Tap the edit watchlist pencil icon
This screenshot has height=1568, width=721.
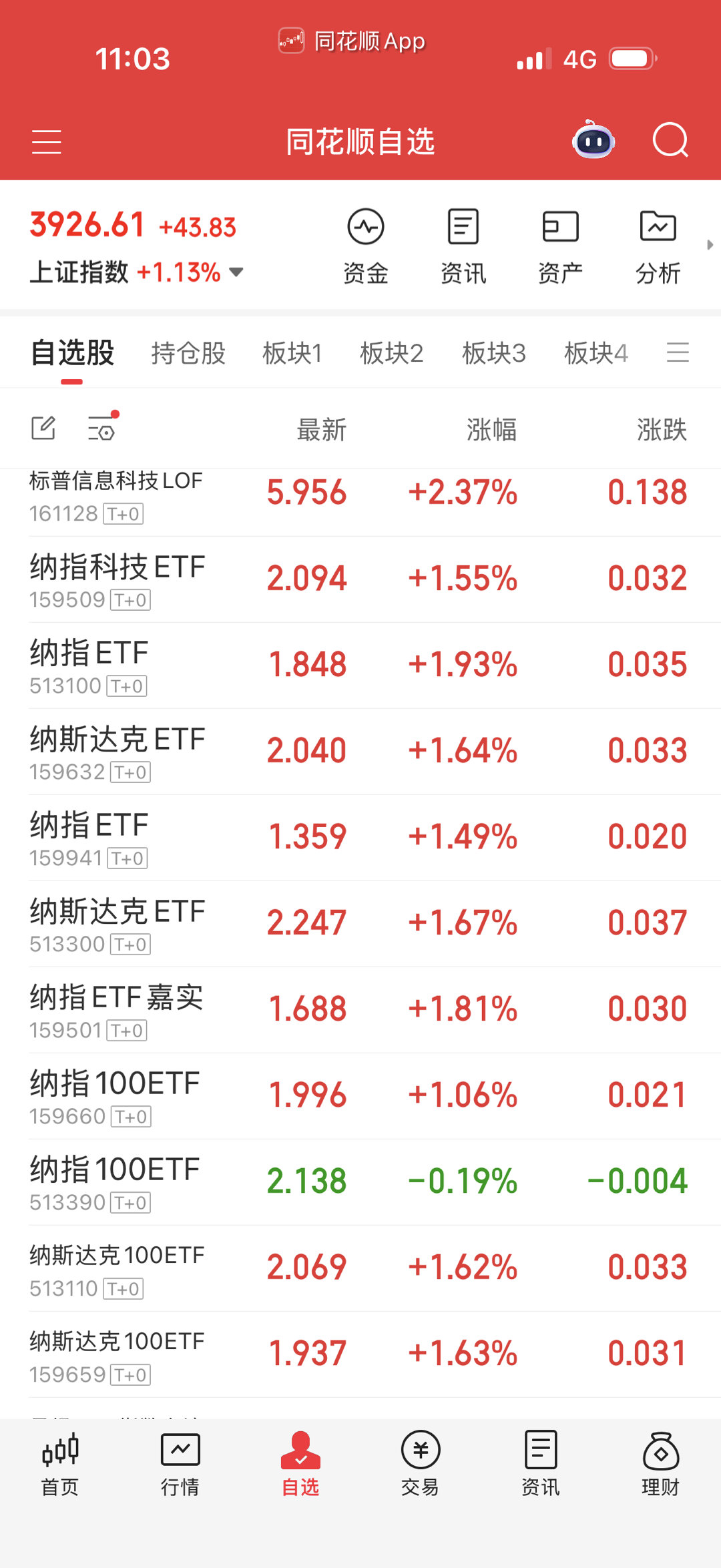(44, 428)
